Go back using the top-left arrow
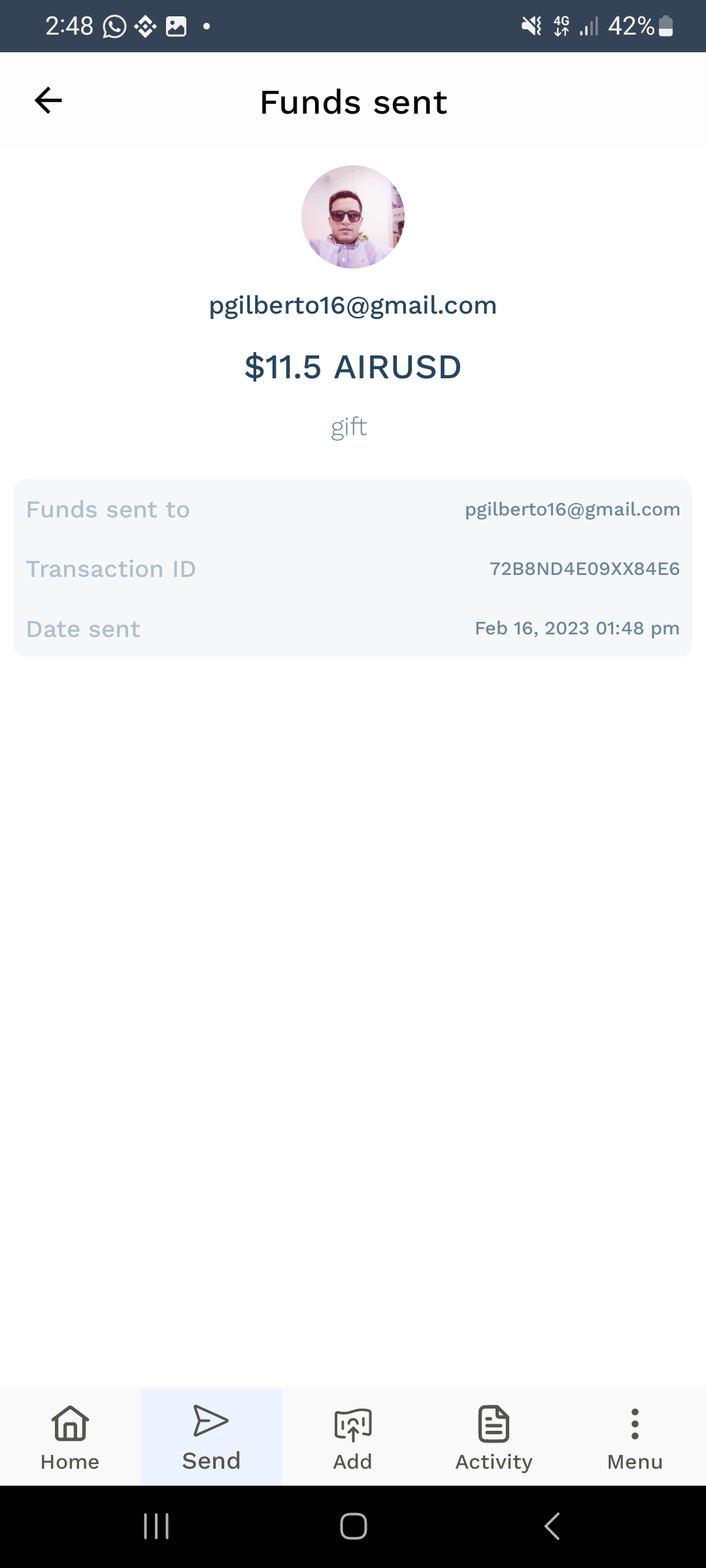706x1568 pixels. [48, 101]
